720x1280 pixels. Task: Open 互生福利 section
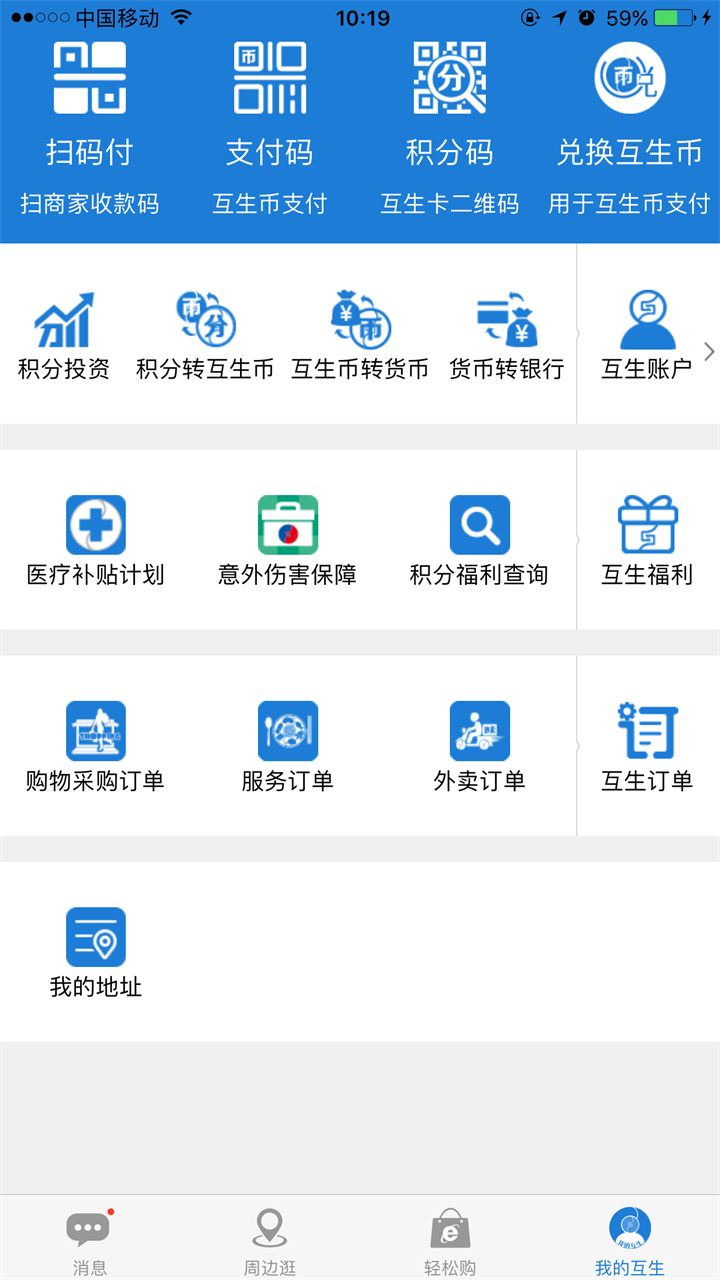tap(647, 540)
